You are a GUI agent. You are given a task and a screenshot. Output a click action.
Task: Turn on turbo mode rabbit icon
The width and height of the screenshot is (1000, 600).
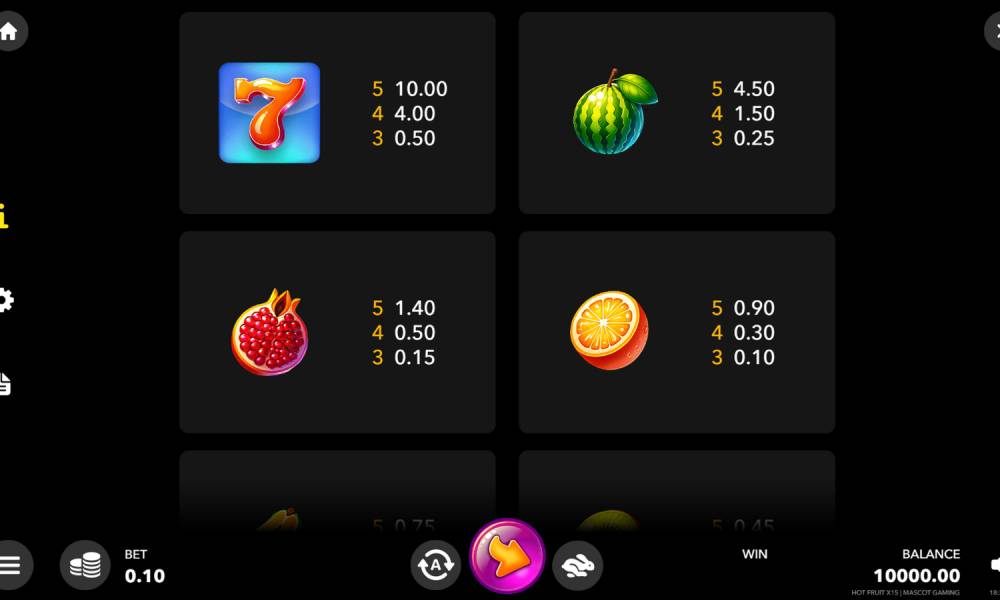(x=577, y=566)
